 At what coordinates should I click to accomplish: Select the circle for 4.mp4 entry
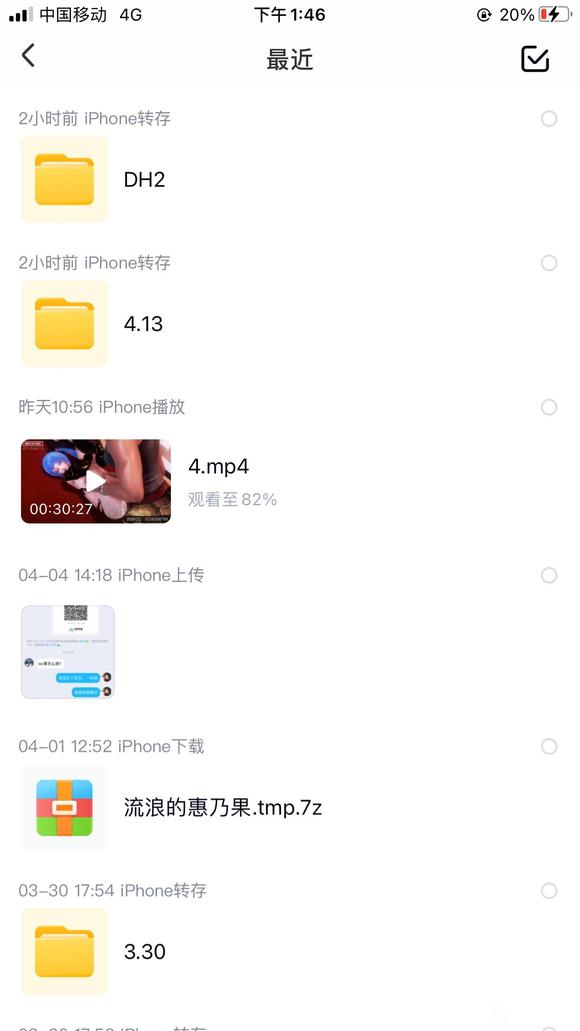click(x=548, y=407)
